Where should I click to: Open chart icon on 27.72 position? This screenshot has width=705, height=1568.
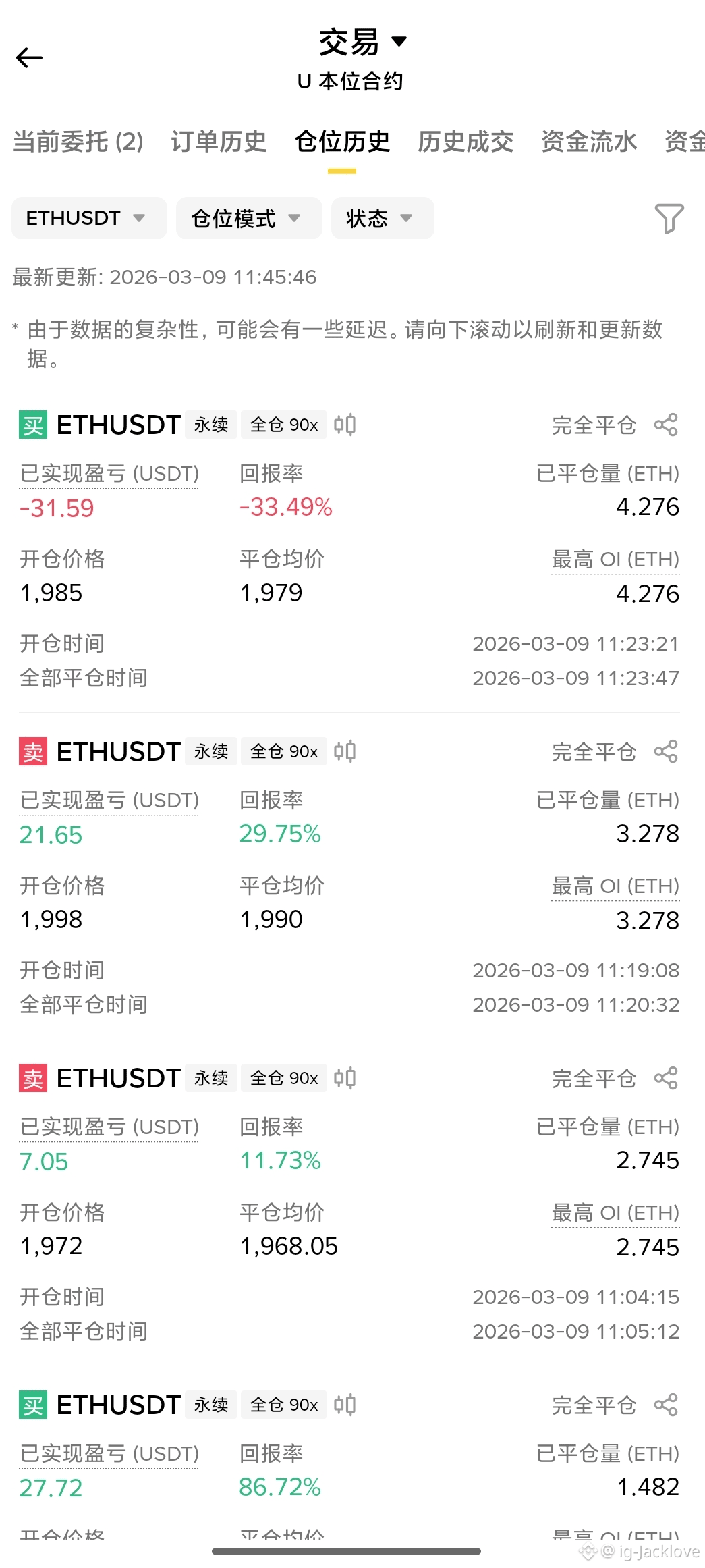(x=345, y=1405)
